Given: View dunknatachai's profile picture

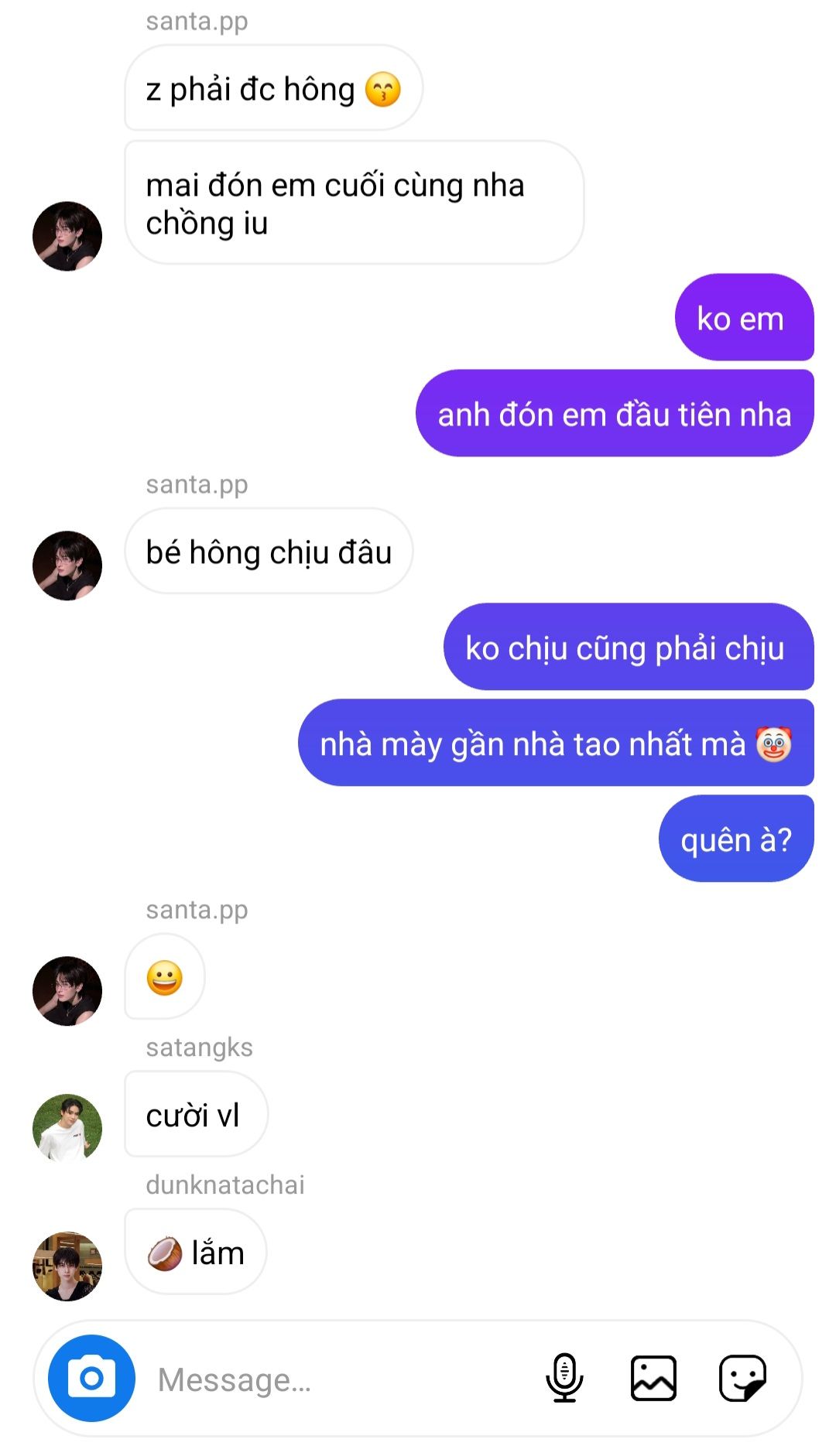Looking at the screenshot, I should pos(67,1266).
